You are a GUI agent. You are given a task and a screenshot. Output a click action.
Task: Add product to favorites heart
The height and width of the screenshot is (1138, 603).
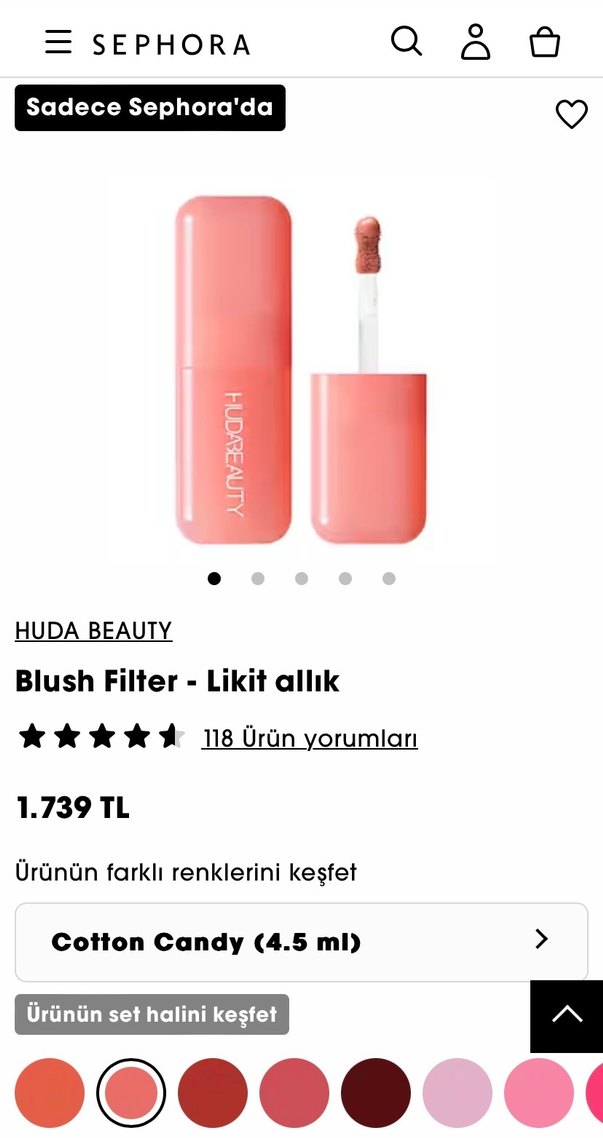coord(571,115)
